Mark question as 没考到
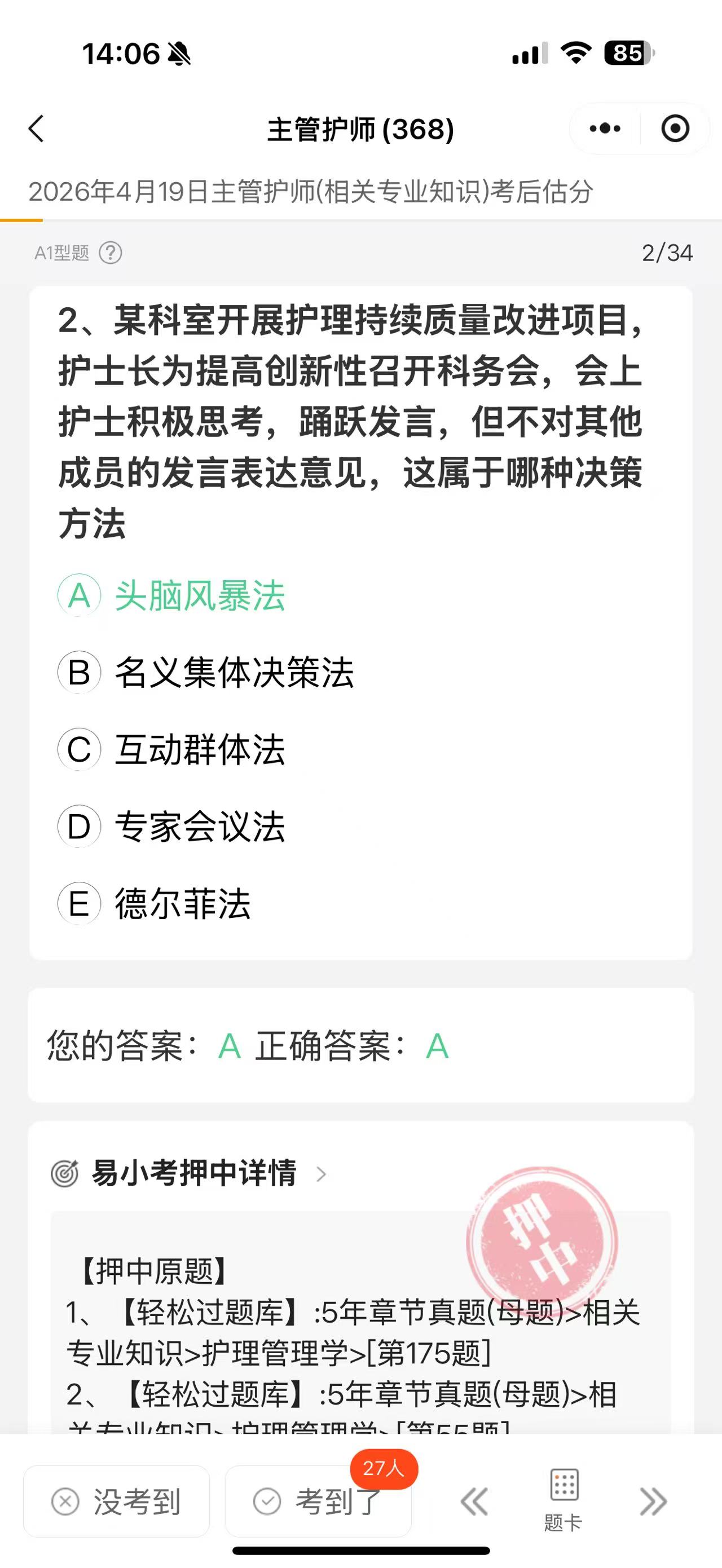The height and width of the screenshot is (1568, 722). pyautogui.click(x=117, y=1501)
